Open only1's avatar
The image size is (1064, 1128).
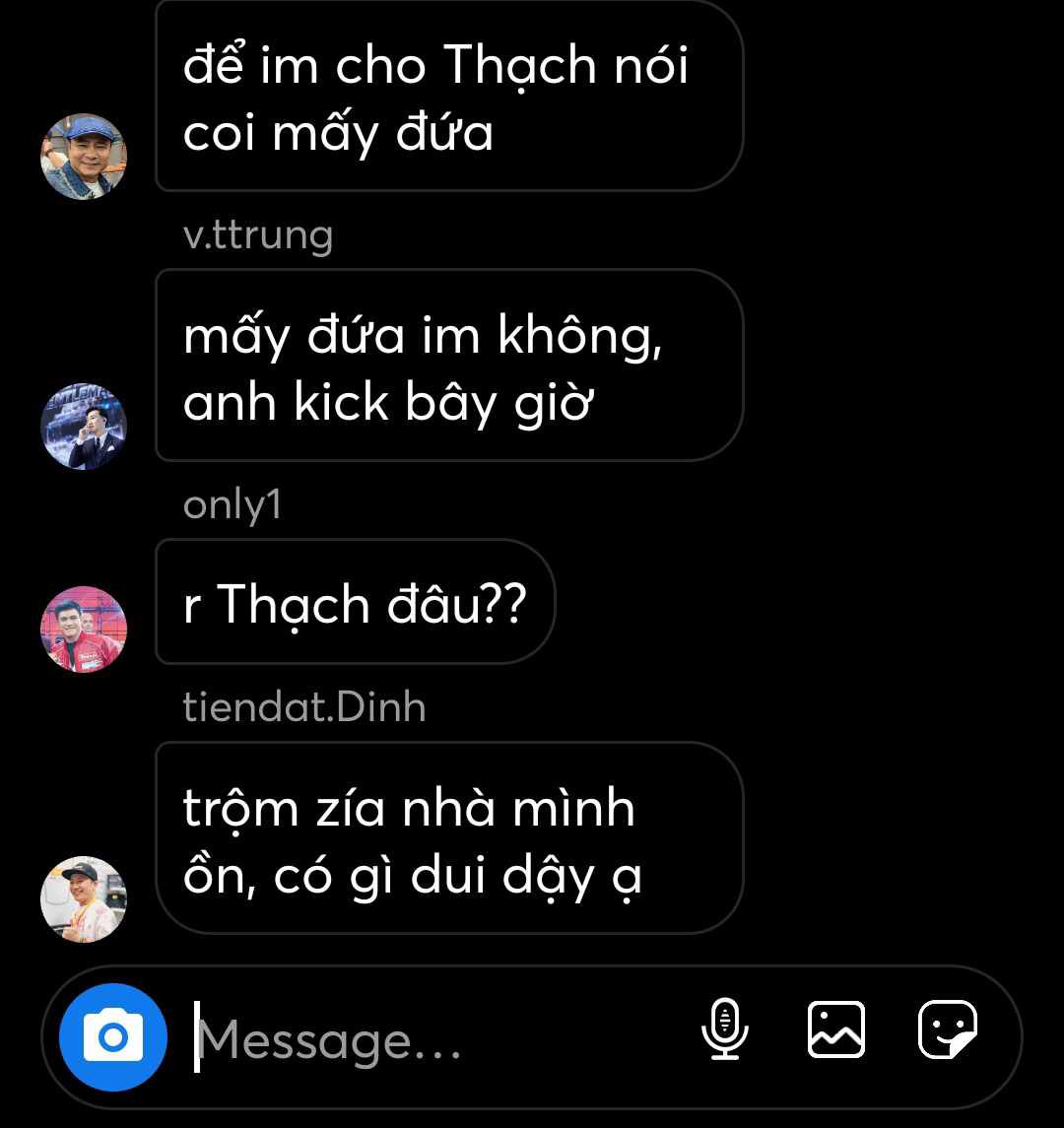pyautogui.click(x=84, y=630)
